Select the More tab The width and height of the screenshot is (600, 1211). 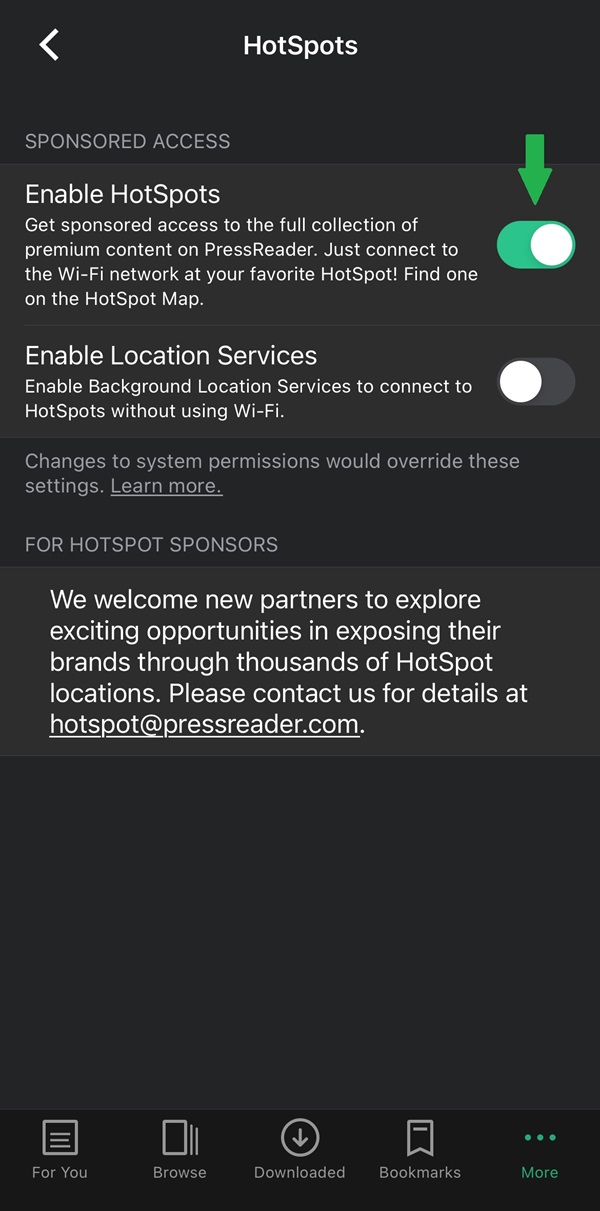(540, 1150)
